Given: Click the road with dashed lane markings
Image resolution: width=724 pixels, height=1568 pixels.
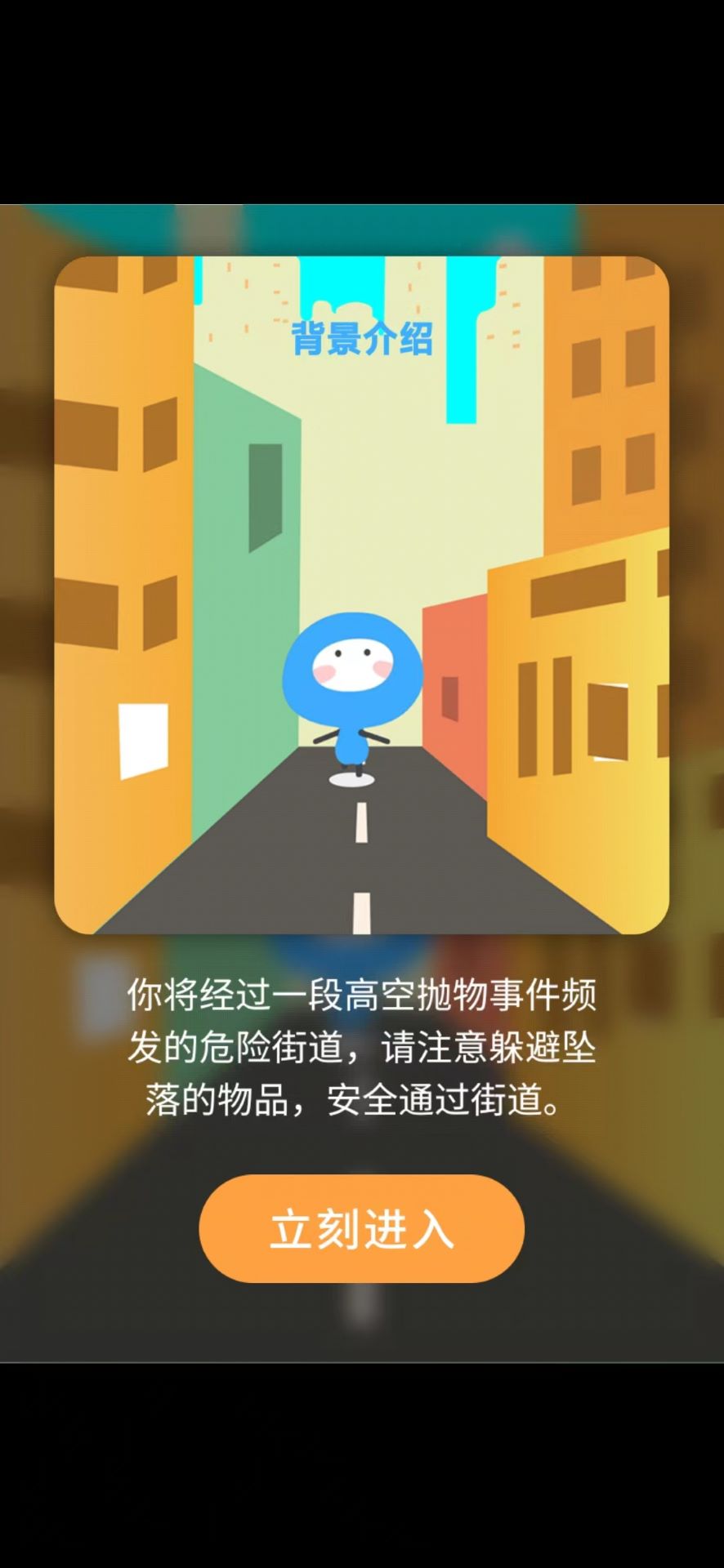Looking at the screenshot, I should pyautogui.click(x=360, y=866).
